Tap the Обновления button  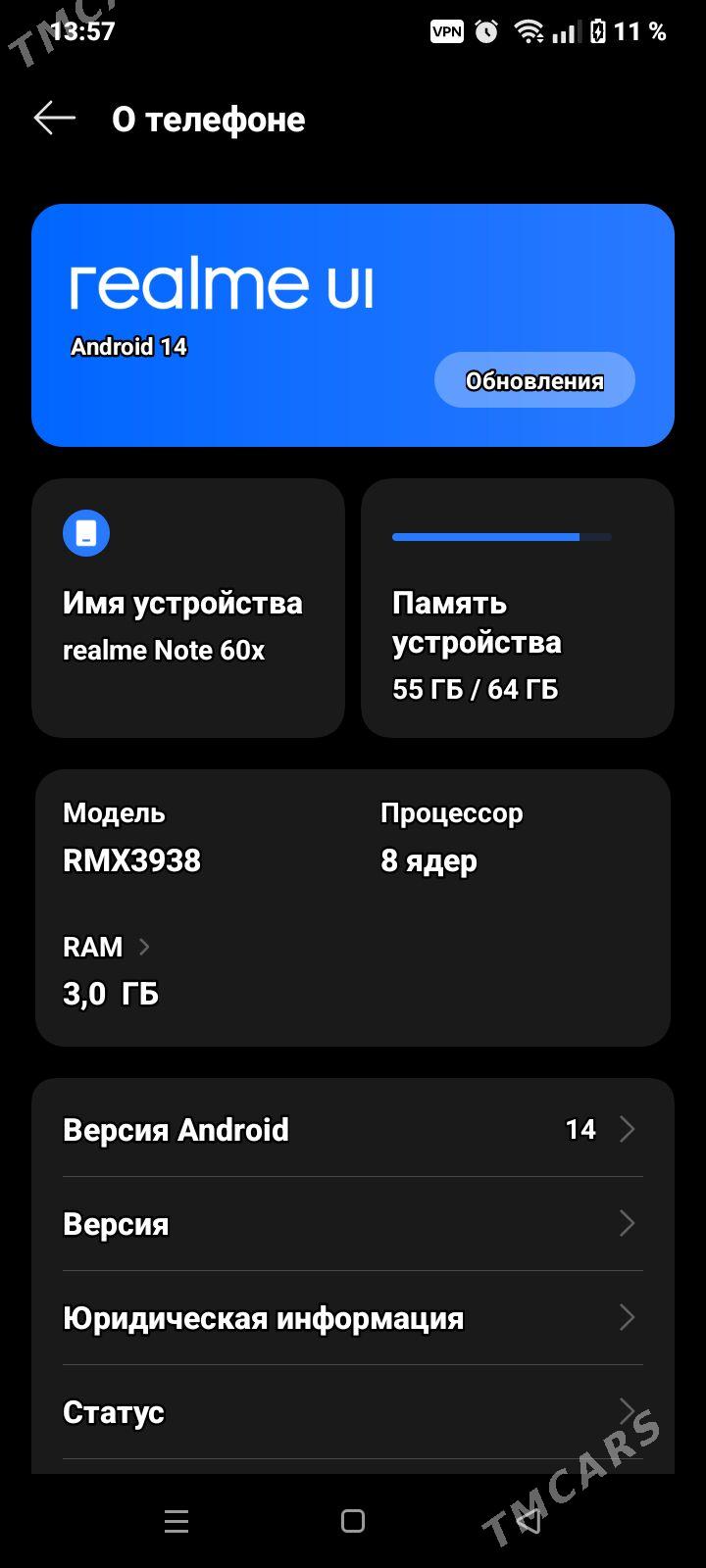[534, 380]
